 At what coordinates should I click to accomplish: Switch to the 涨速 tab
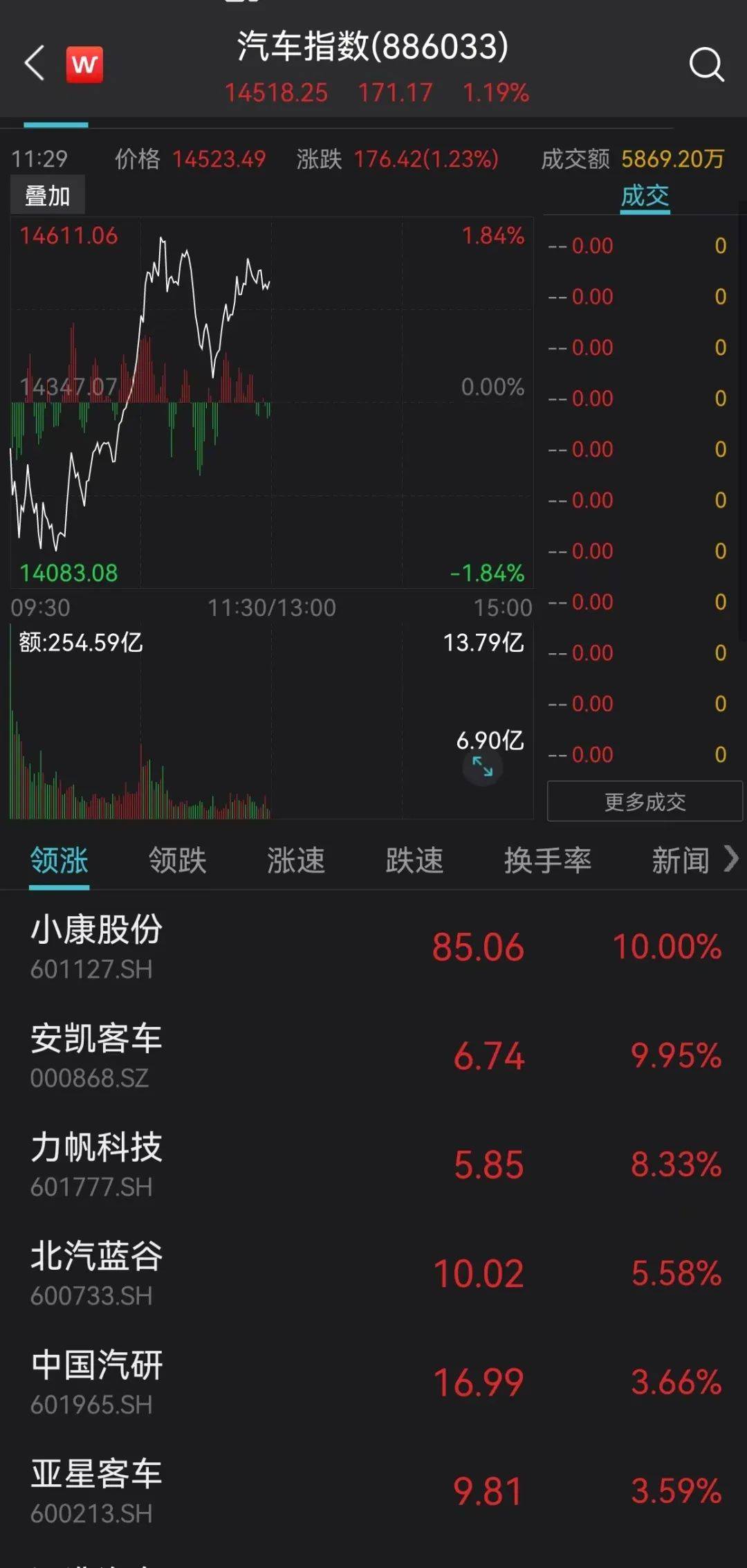click(x=296, y=860)
